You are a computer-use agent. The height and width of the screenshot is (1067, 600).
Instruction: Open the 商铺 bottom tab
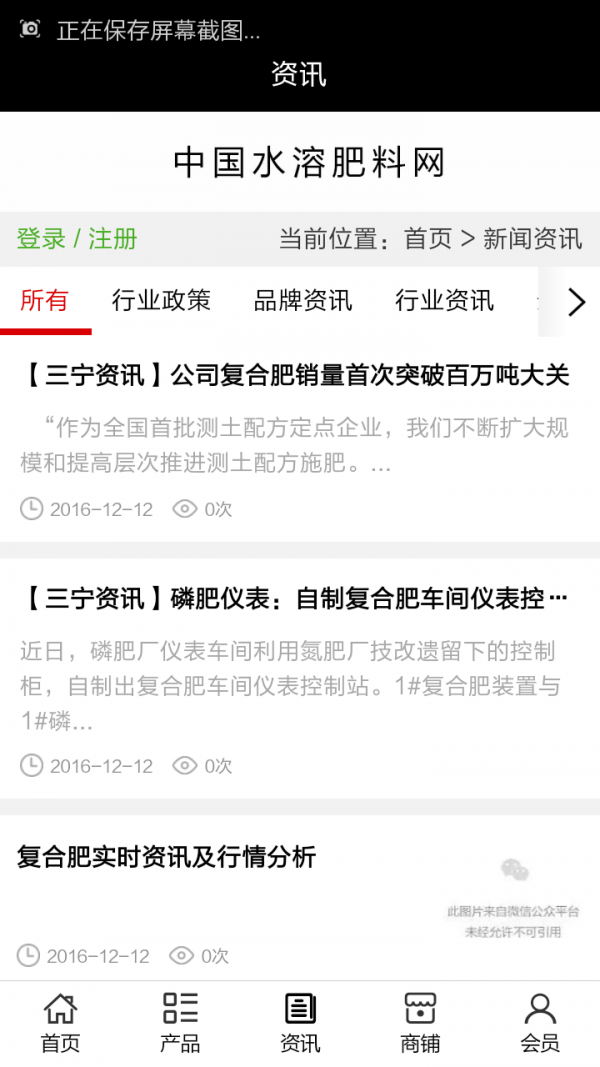(420, 1023)
